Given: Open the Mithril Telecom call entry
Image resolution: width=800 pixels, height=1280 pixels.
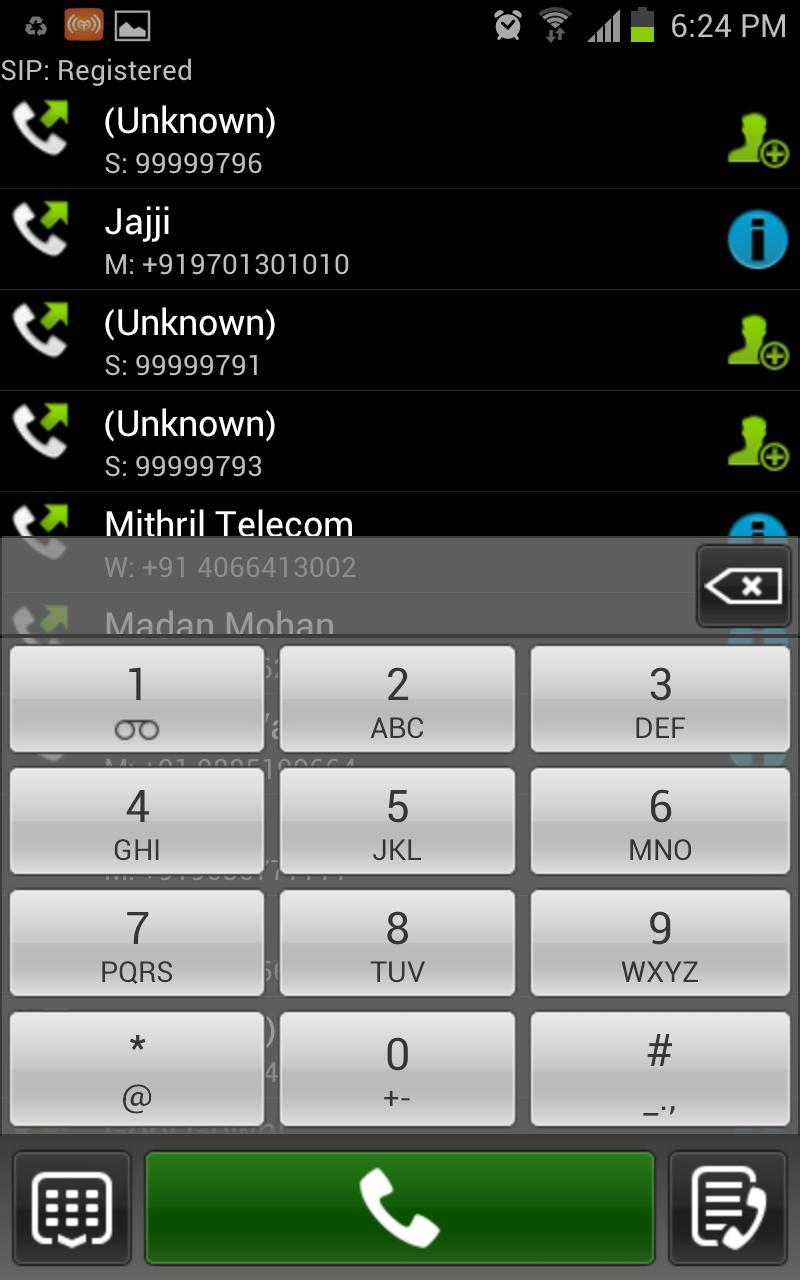Looking at the screenshot, I should 250,524.
